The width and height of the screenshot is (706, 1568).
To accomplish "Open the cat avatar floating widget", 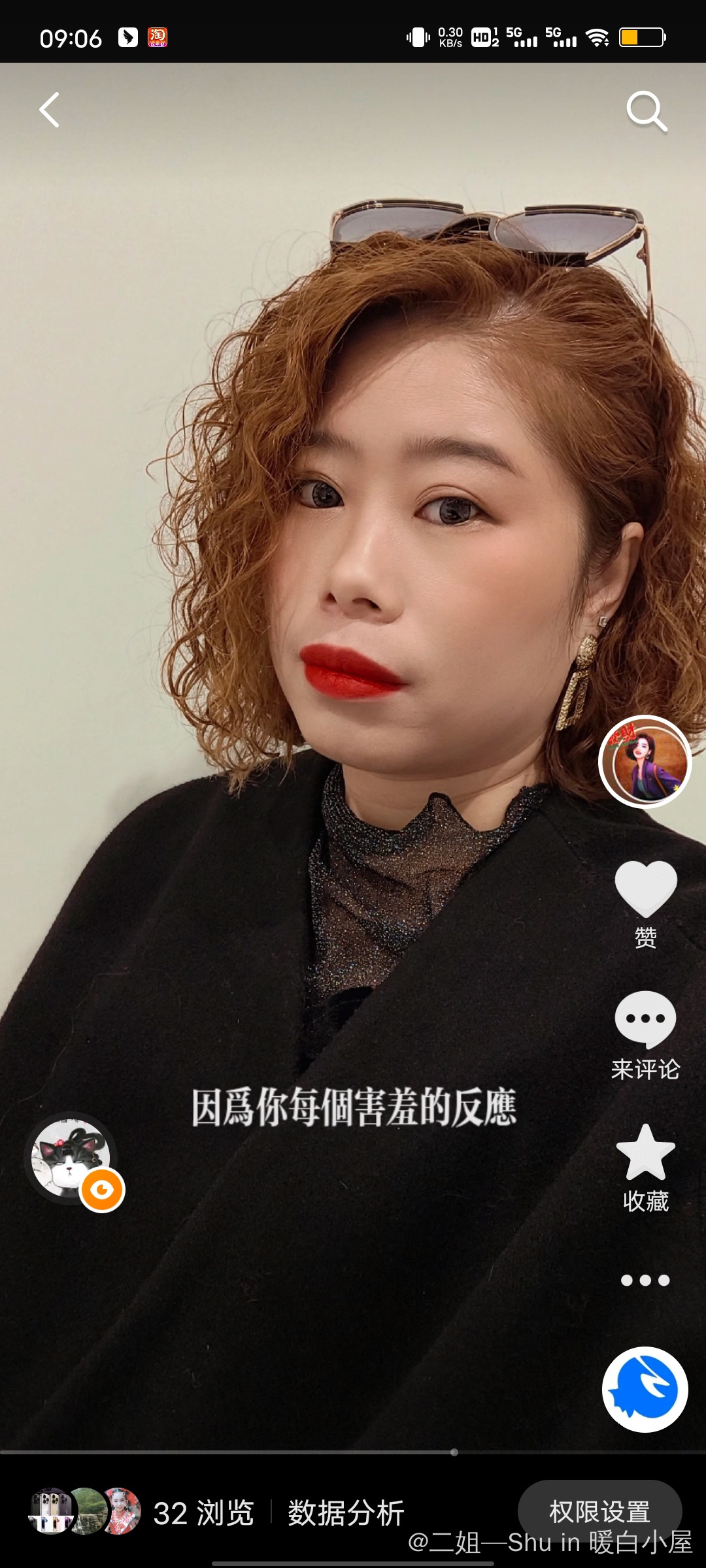I will pos(72,1159).
